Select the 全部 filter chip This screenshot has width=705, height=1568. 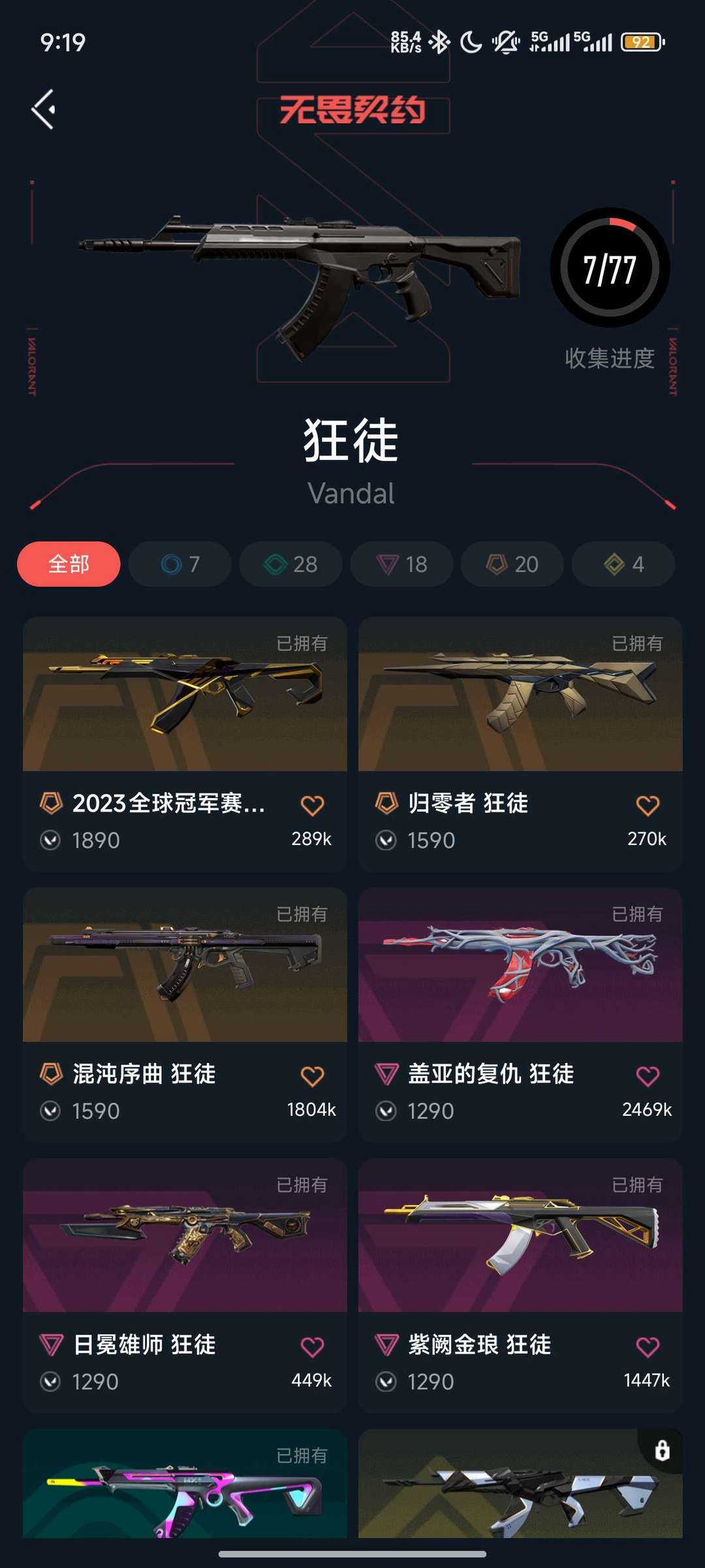click(x=69, y=564)
